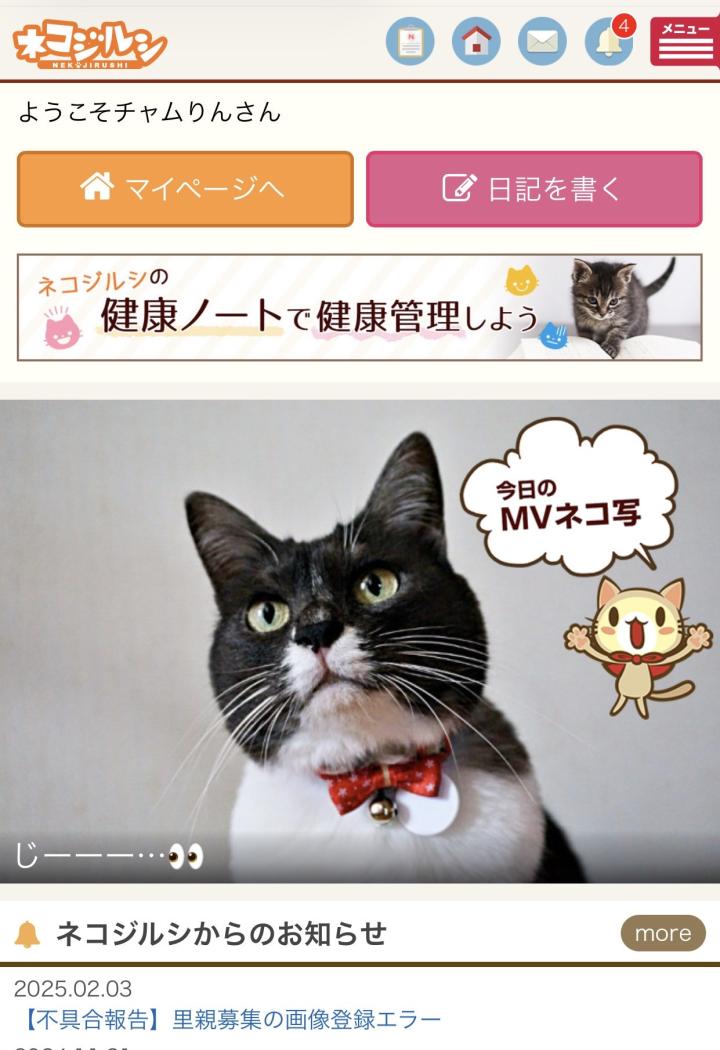Tap 日記を書く to write diary
Screen dimensions: 720x1050
click(534, 189)
